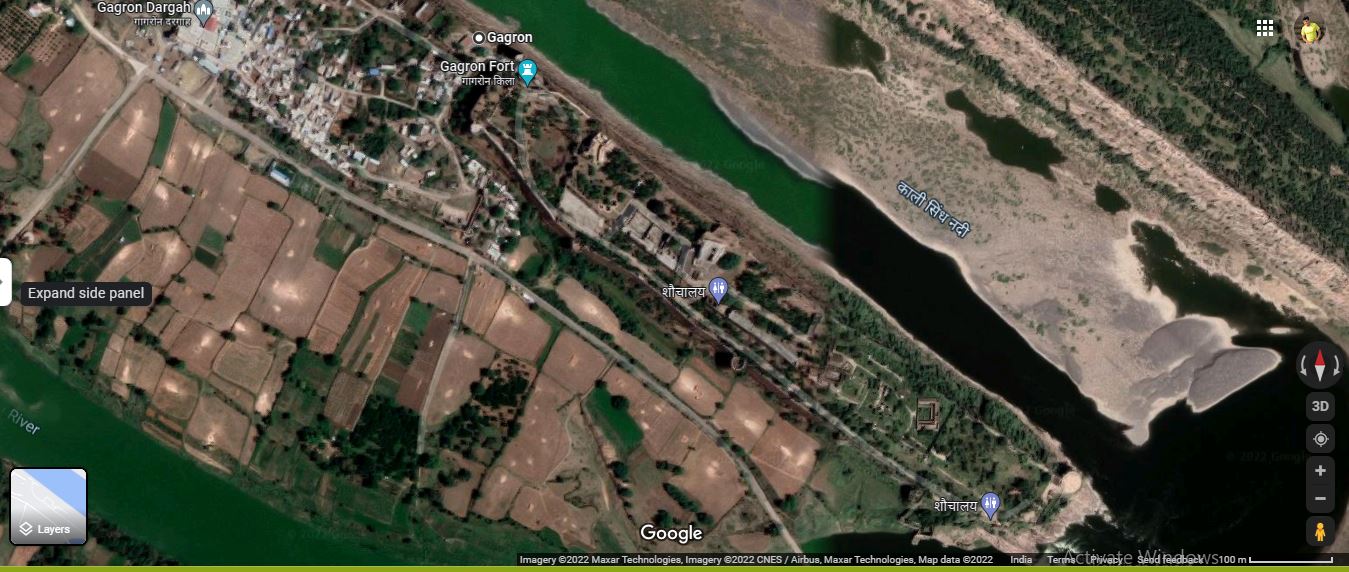The width and height of the screenshot is (1349, 572).
Task: Open Street View pegman
Action: tap(1320, 531)
